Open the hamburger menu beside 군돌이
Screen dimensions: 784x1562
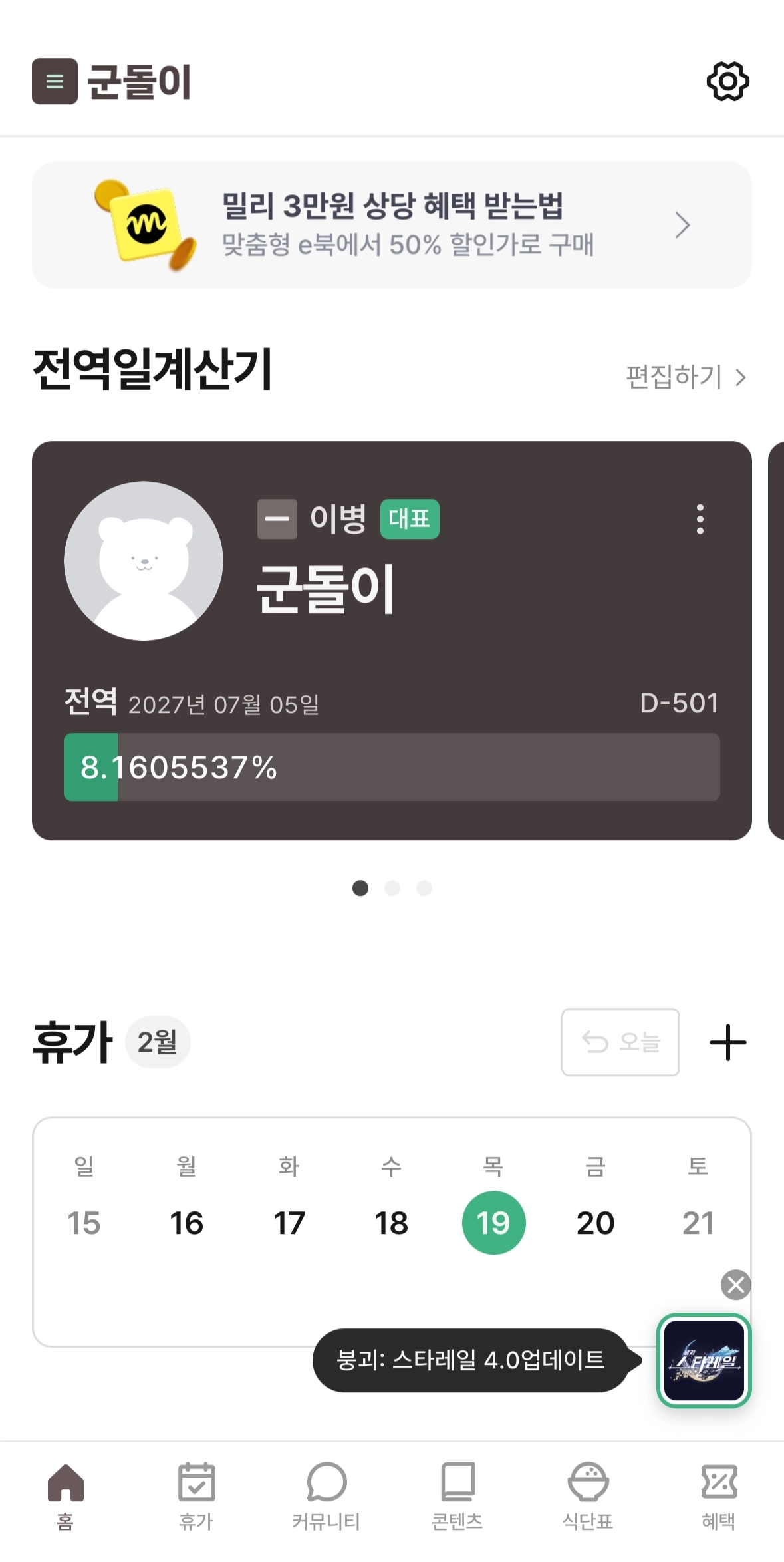pos(55,81)
